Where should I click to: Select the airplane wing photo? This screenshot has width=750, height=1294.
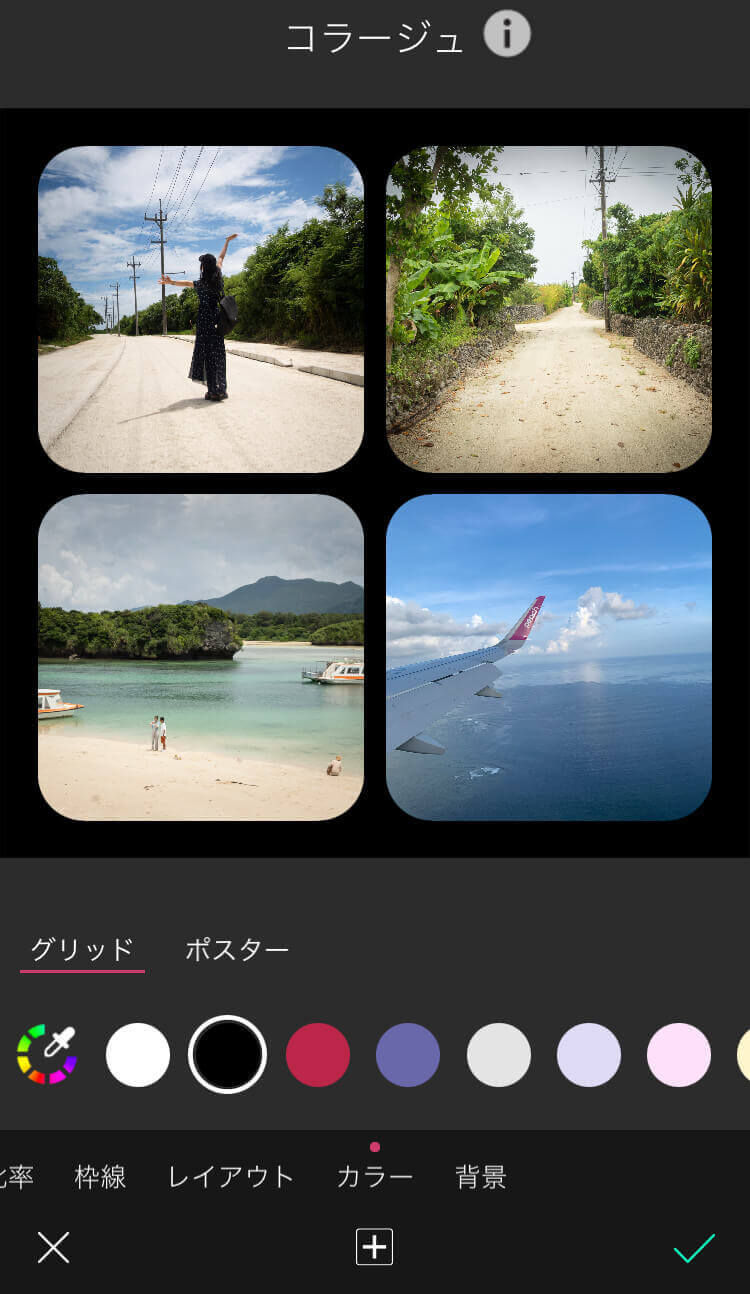tap(548, 657)
